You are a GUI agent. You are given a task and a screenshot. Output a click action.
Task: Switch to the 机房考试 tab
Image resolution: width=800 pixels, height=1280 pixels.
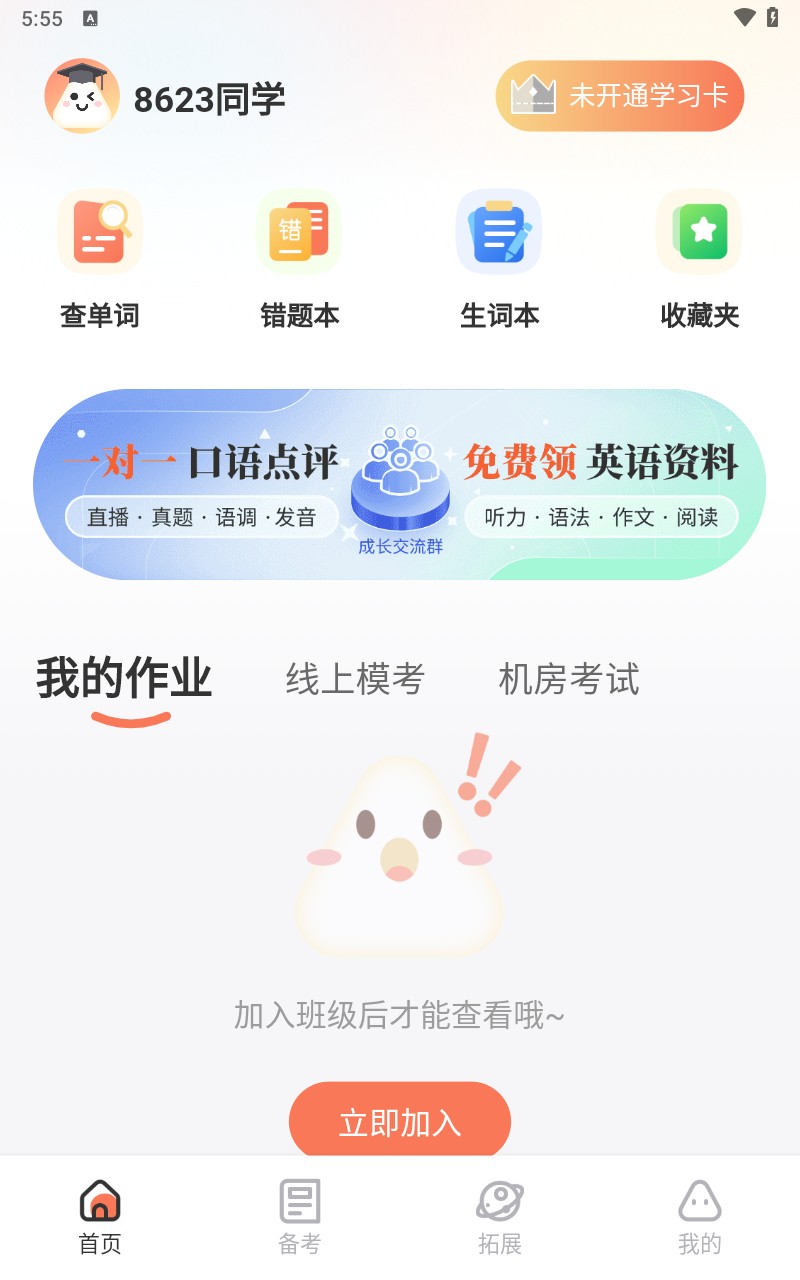tap(568, 678)
